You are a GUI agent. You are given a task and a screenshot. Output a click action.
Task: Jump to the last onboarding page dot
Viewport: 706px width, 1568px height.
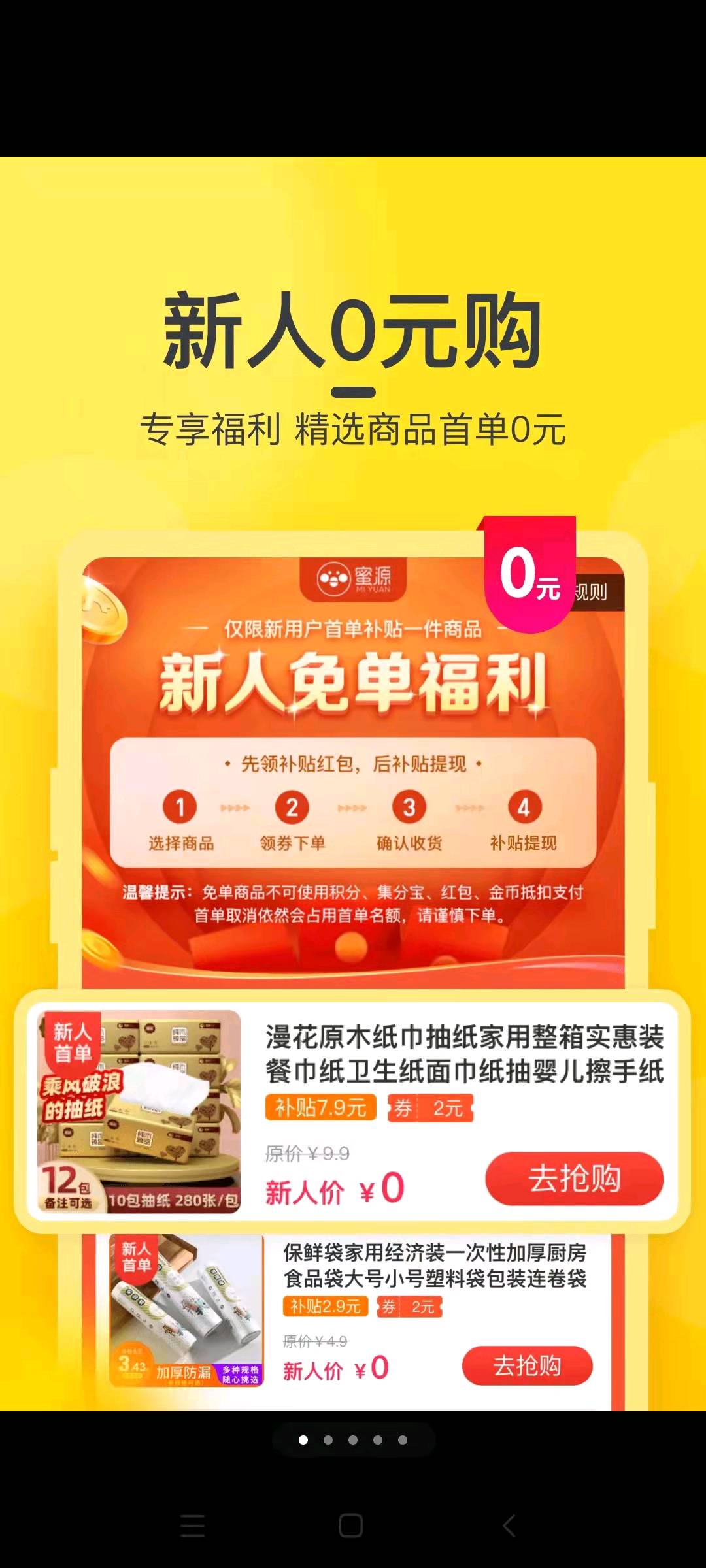403,1440
